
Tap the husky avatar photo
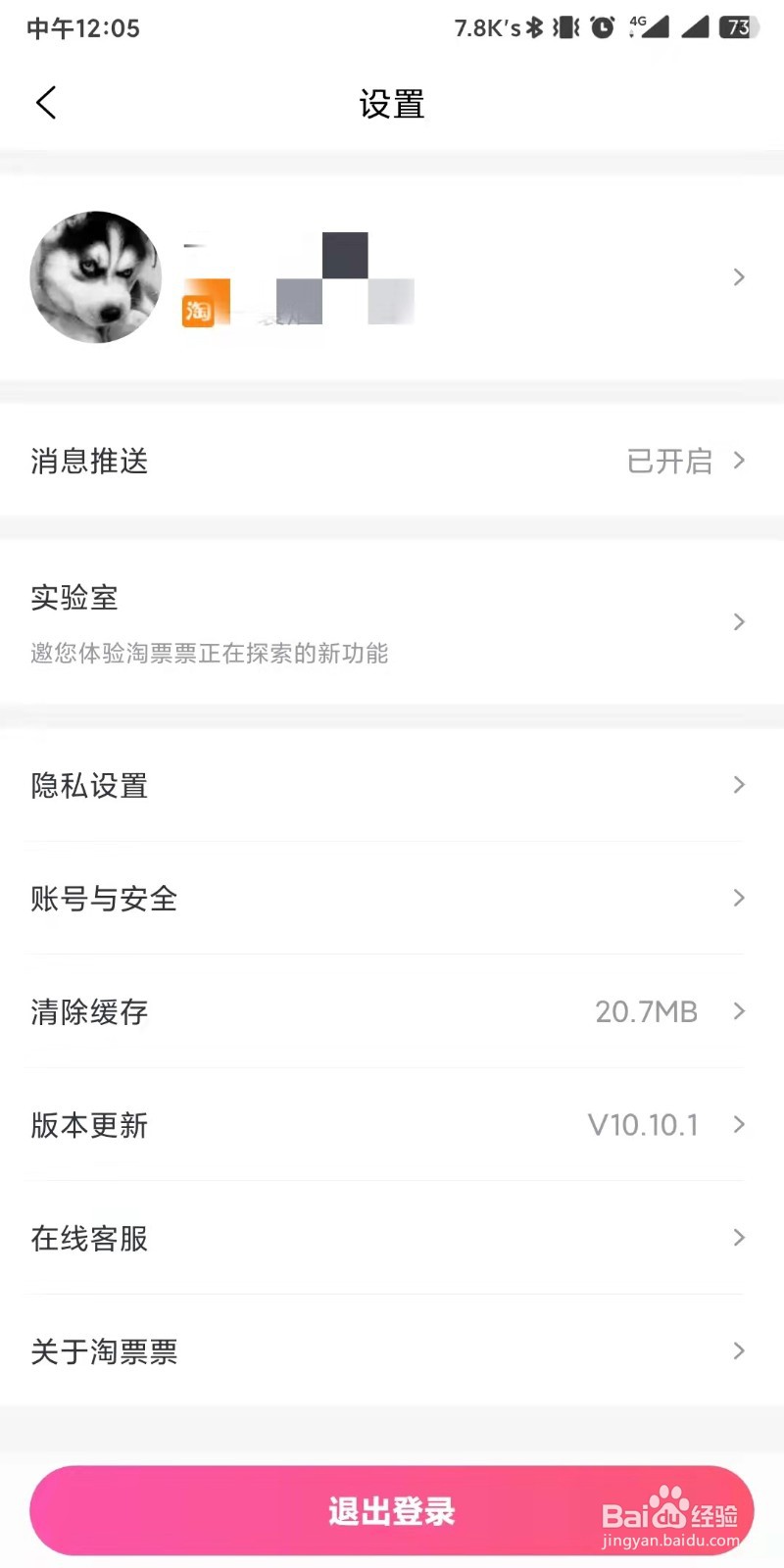coord(95,277)
